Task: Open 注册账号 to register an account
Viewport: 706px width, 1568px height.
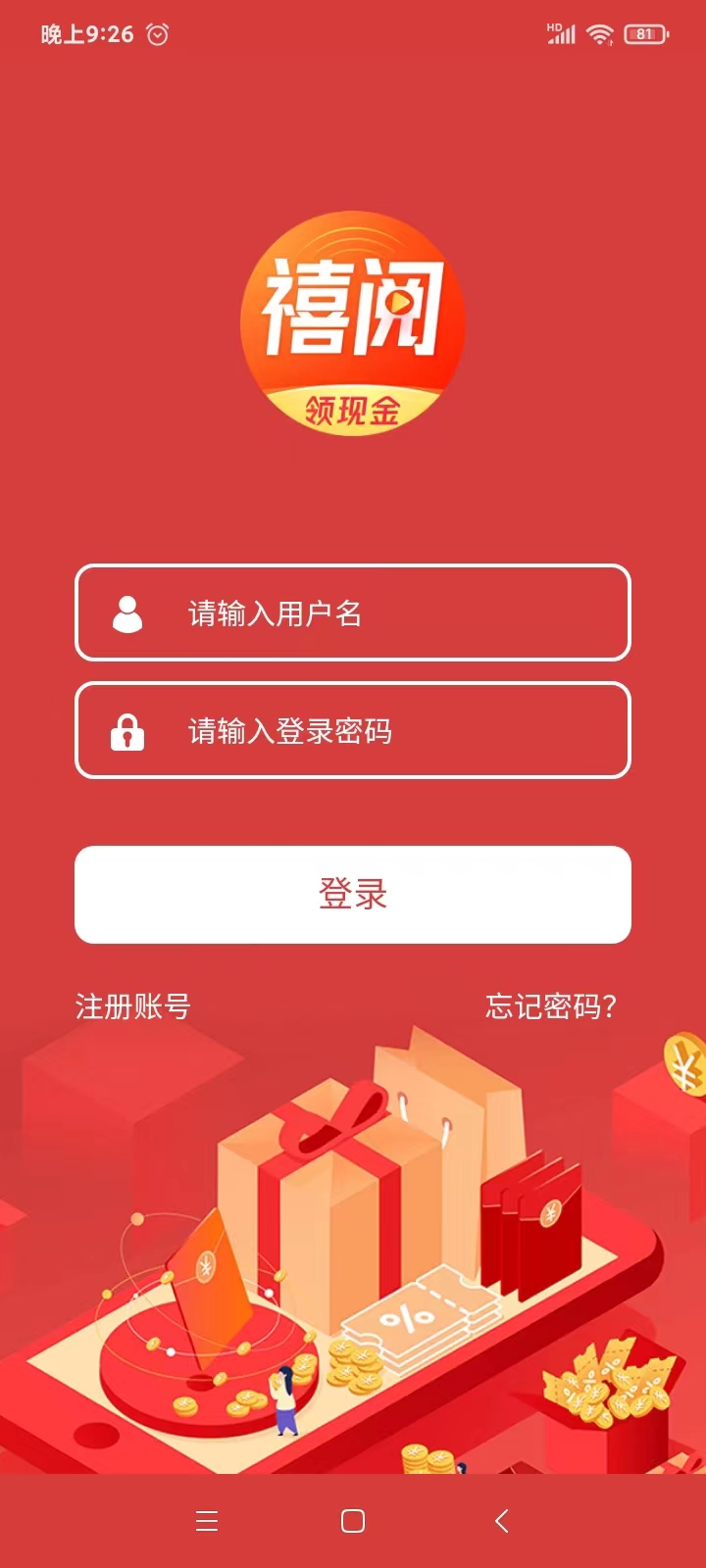Action: click(x=132, y=1006)
